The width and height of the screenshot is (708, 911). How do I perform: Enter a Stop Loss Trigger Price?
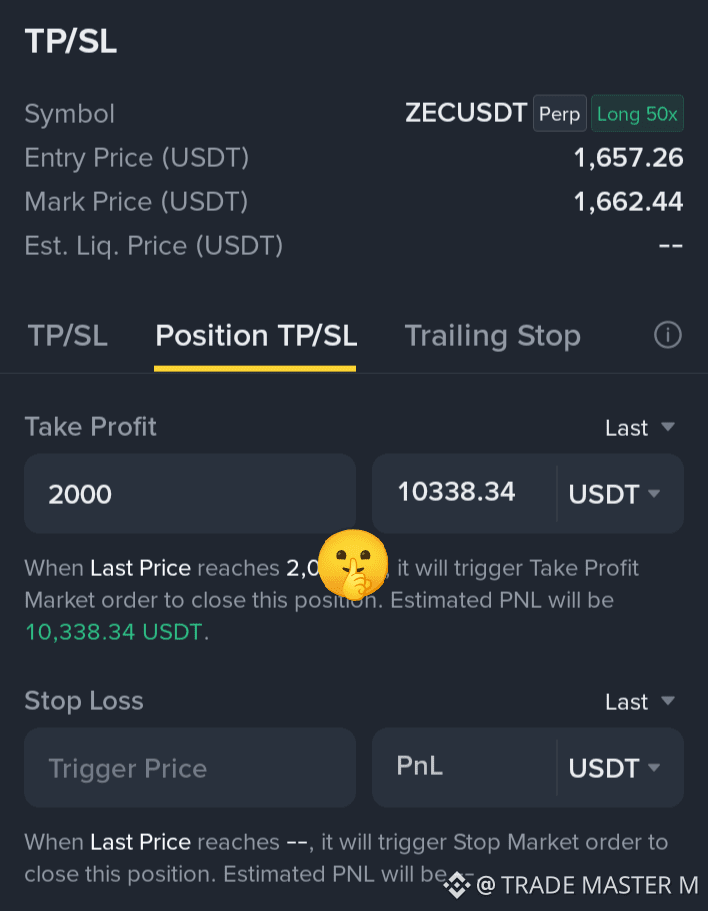(x=190, y=768)
